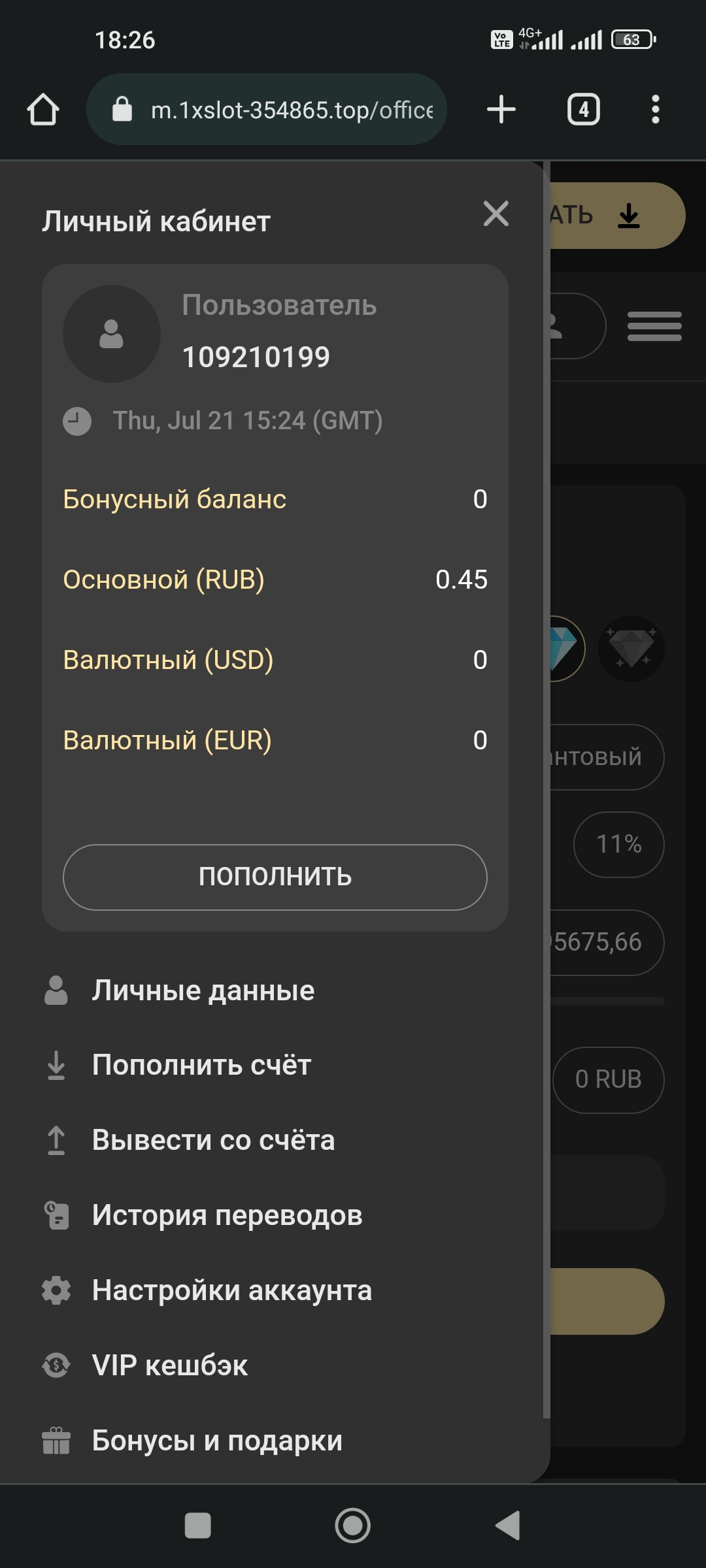Open the browser overflow menu
The image size is (706, 1568).
[x=655, y=109]
